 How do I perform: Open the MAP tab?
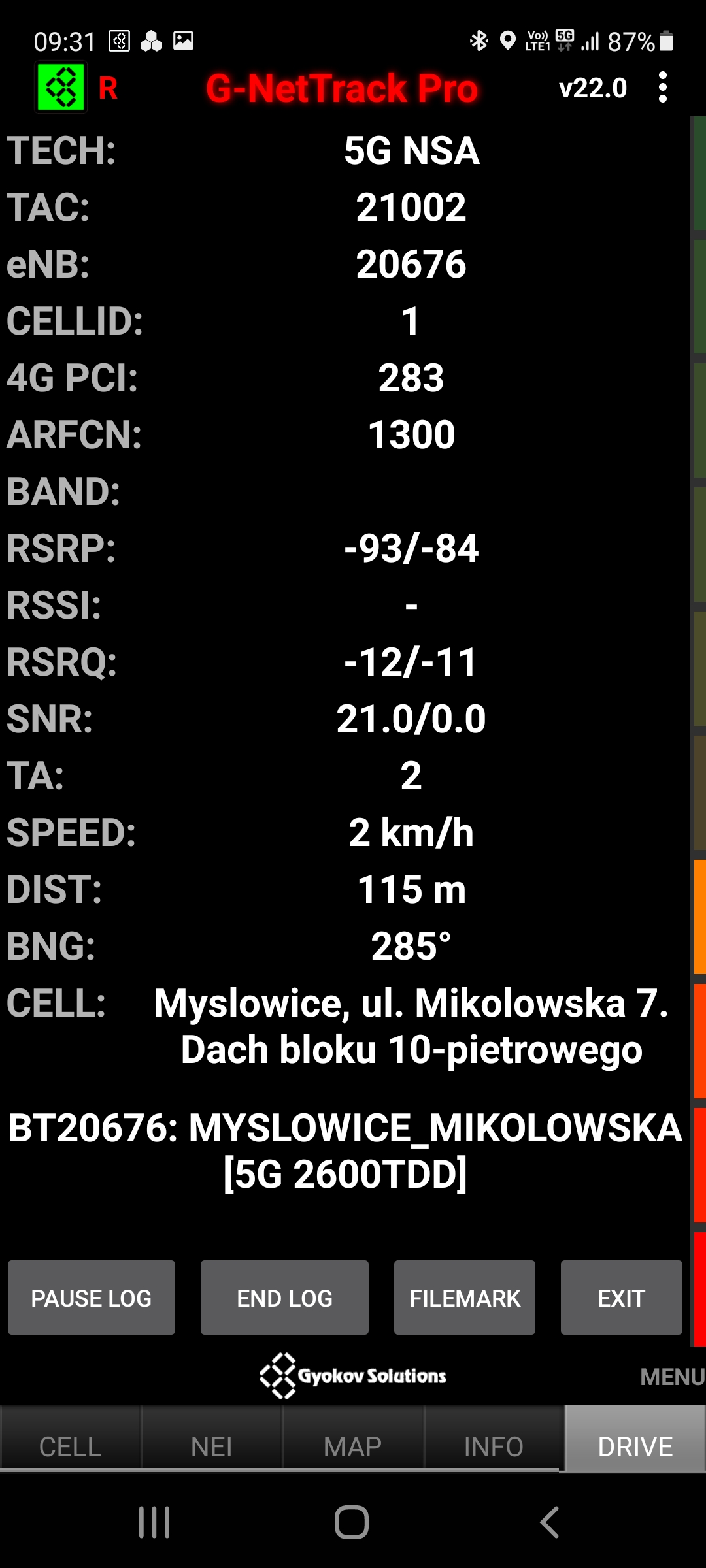coord(353,1446)
